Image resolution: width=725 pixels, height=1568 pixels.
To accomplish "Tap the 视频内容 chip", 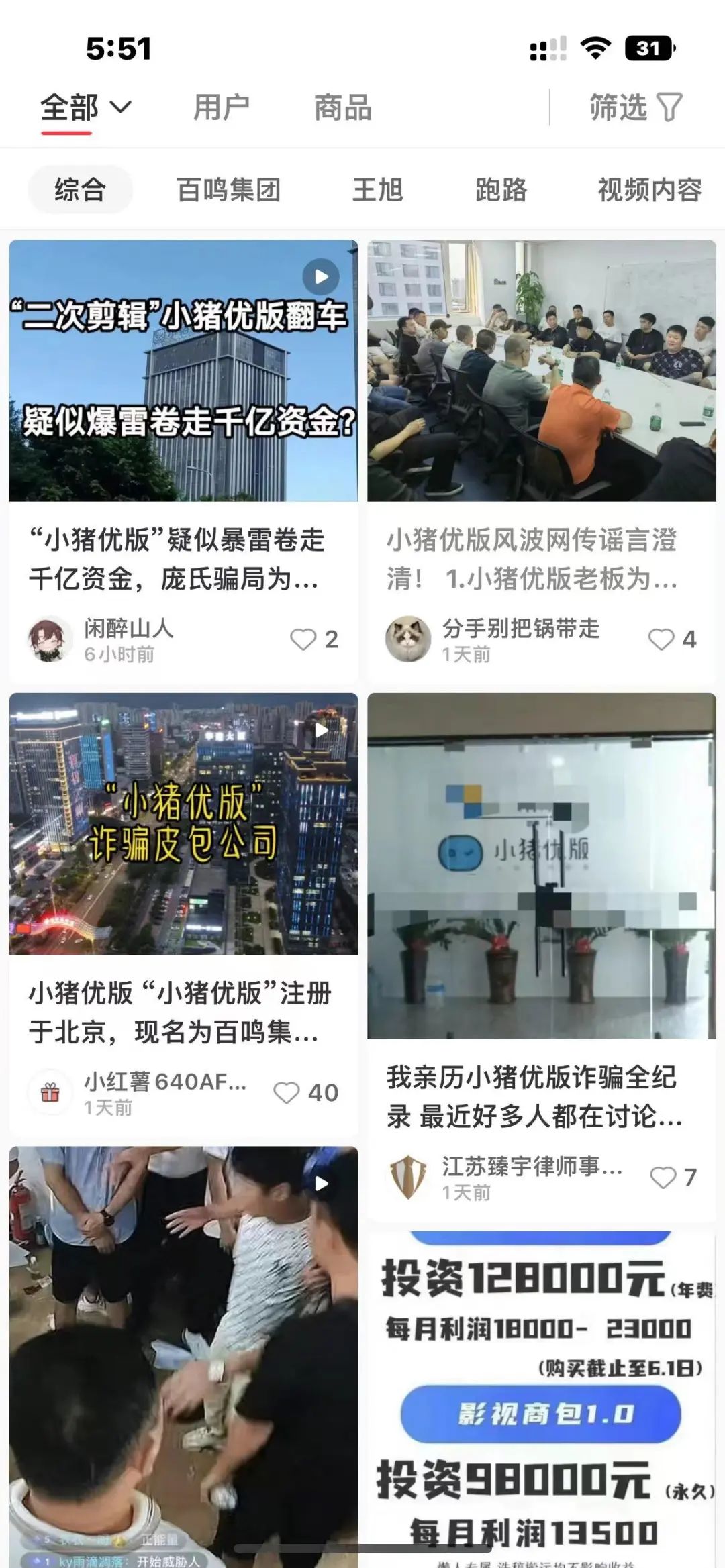I will coord(649,190).
